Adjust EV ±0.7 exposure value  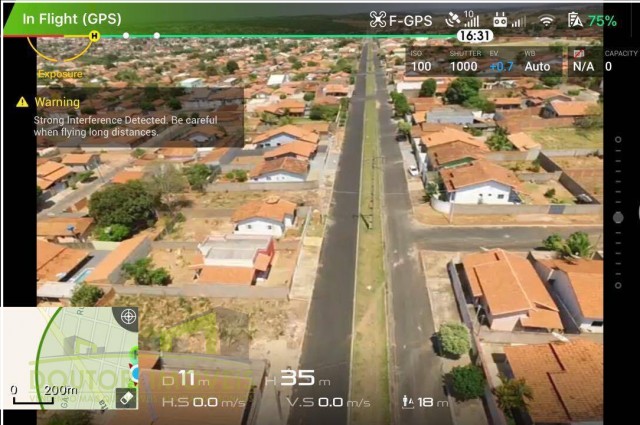[500, 61]
